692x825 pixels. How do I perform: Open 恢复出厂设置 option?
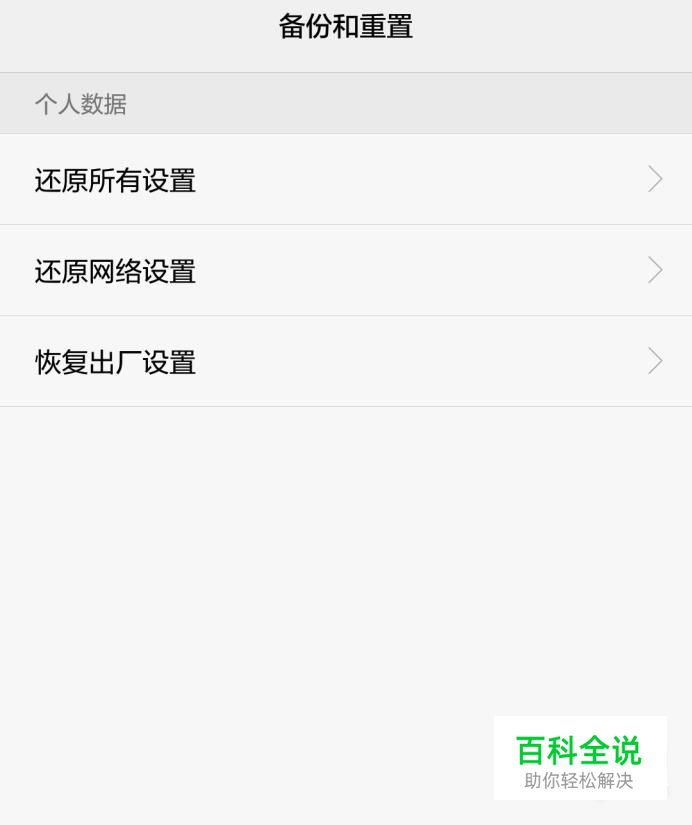click(345, 362)
